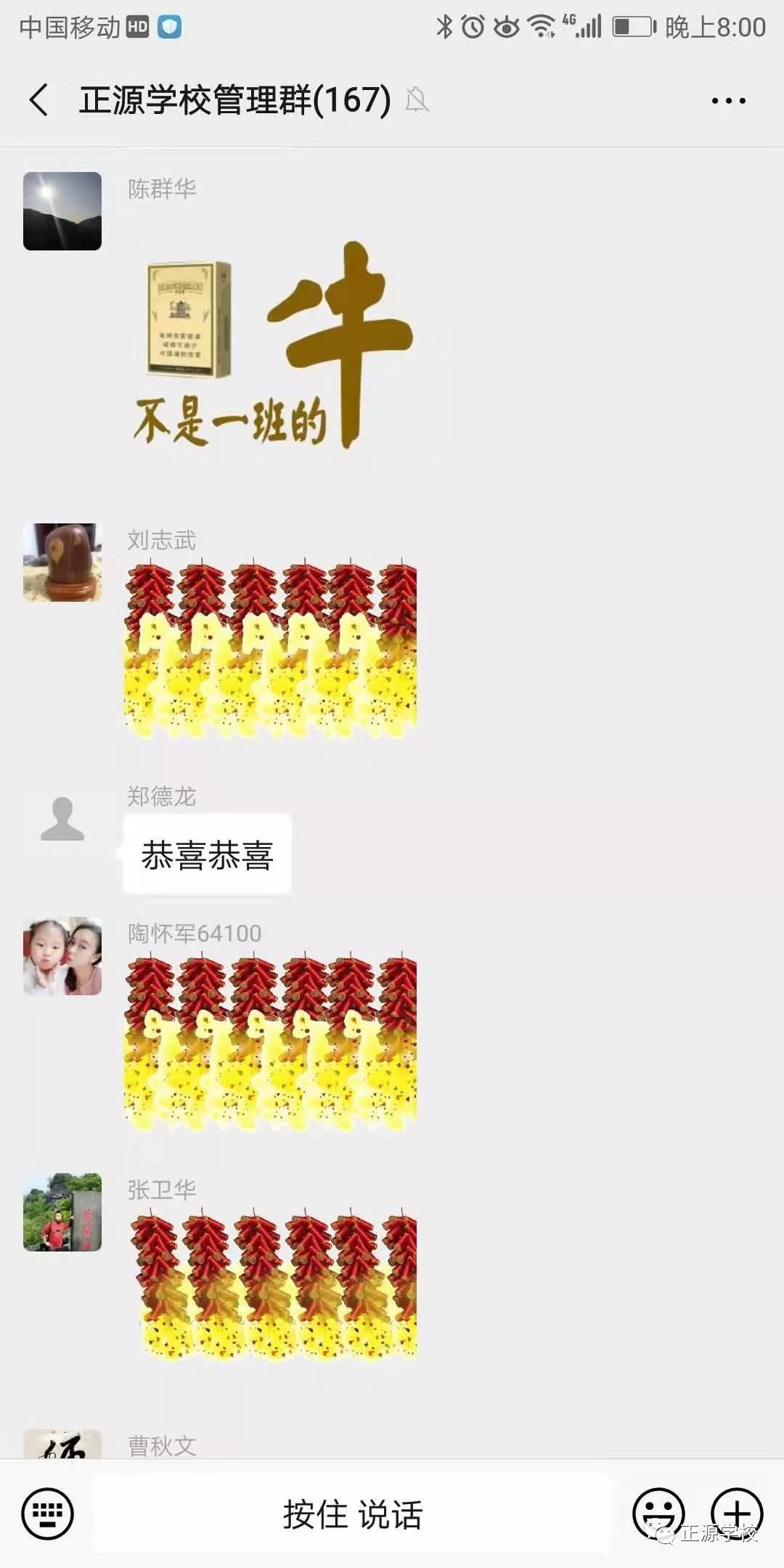View 刘志武's firecracker sticker

click(x=271, y=648)
